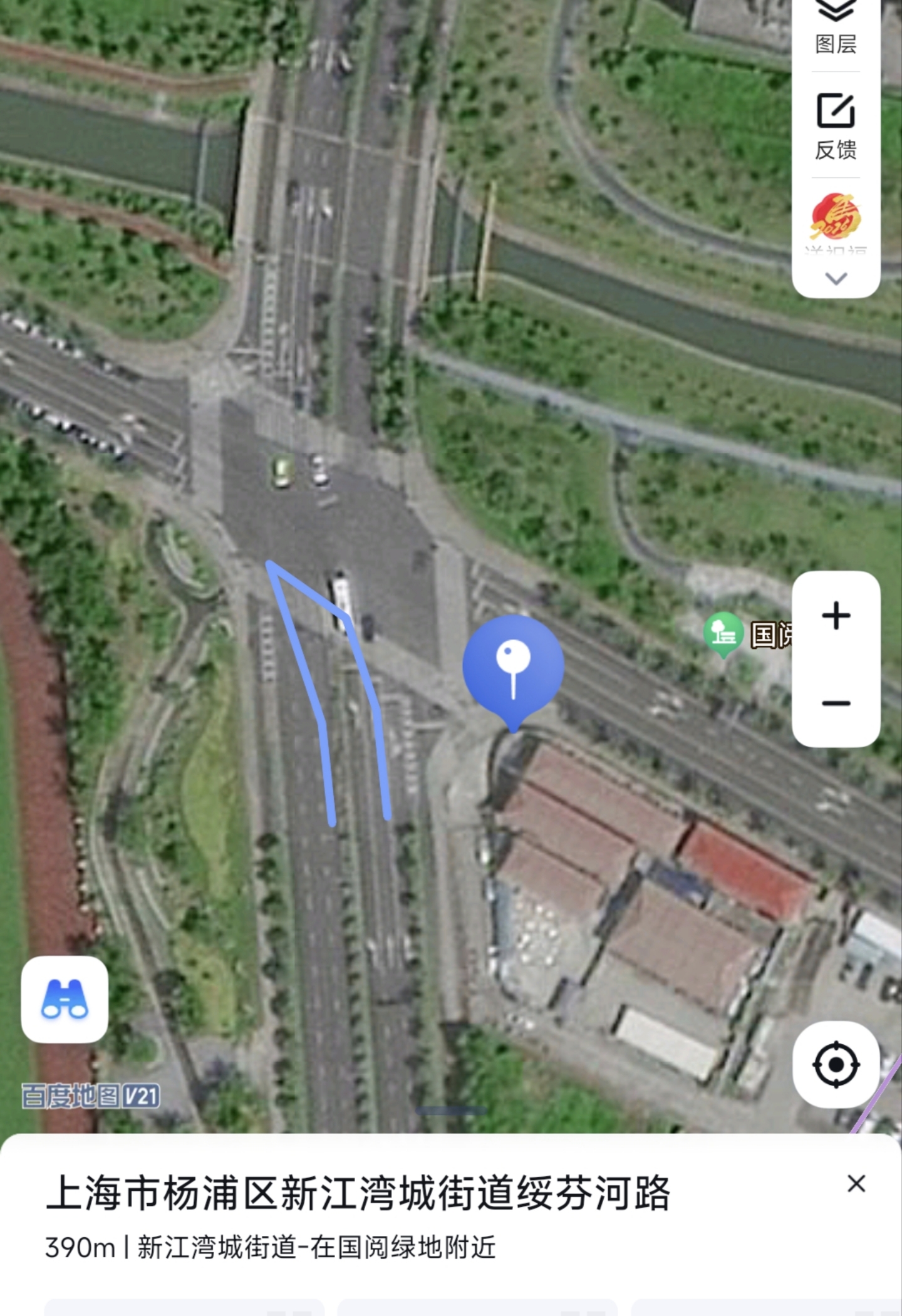Open the 国阅 green park marker

(x=723, y=633)
